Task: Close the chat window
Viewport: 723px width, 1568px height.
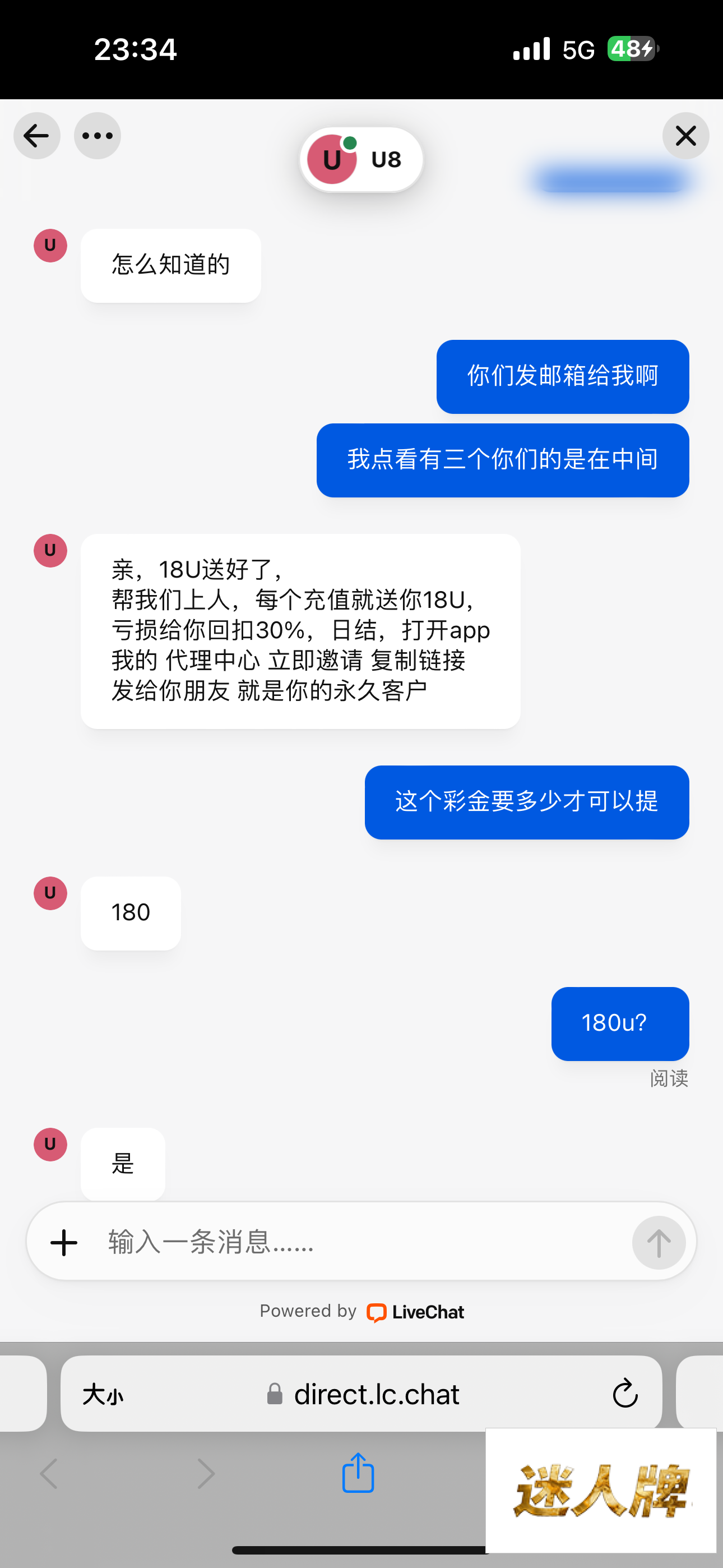Action: point(685,136)
